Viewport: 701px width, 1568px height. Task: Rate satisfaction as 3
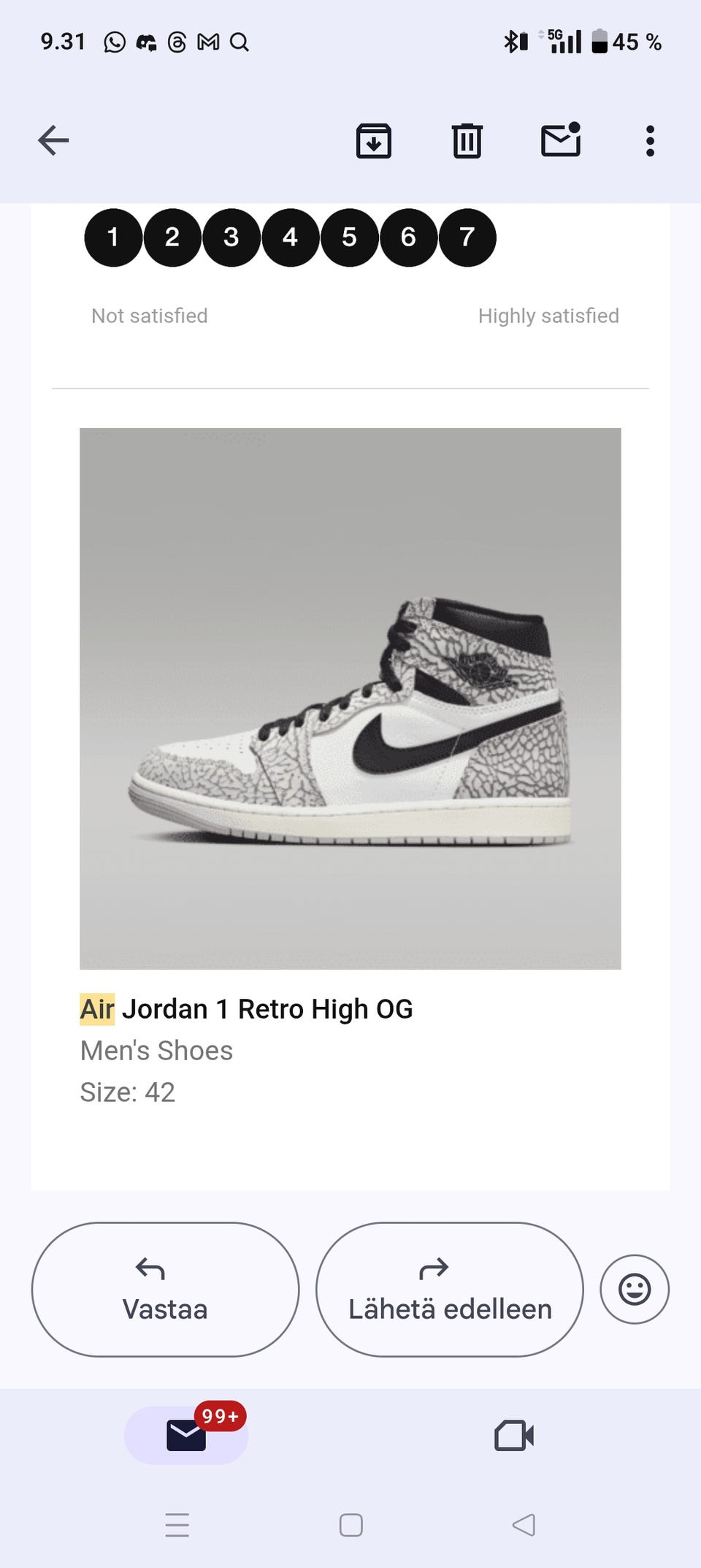(x=231, y=237)
